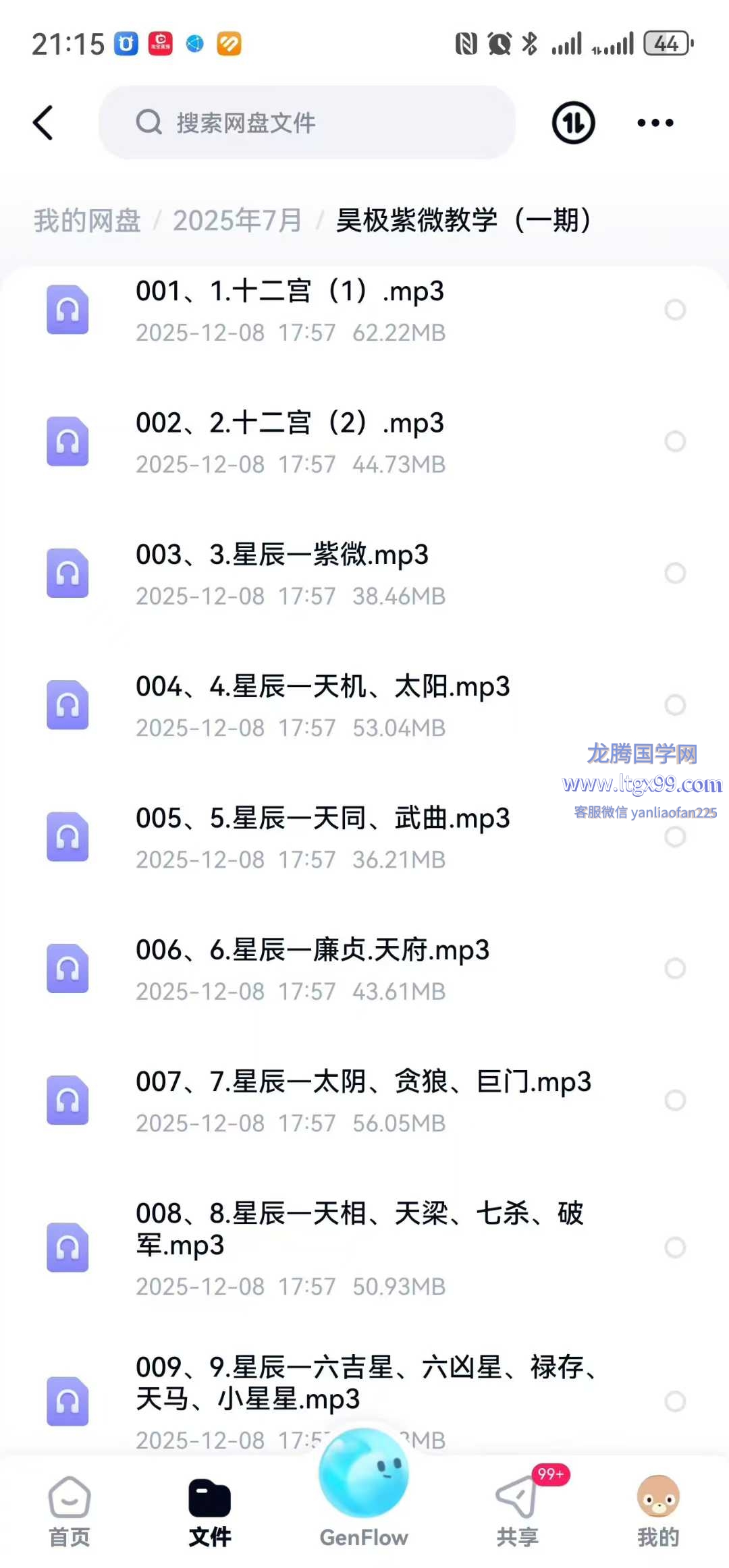Play 003、3.星辰—紫微.mp3

[x=282, y=573]
